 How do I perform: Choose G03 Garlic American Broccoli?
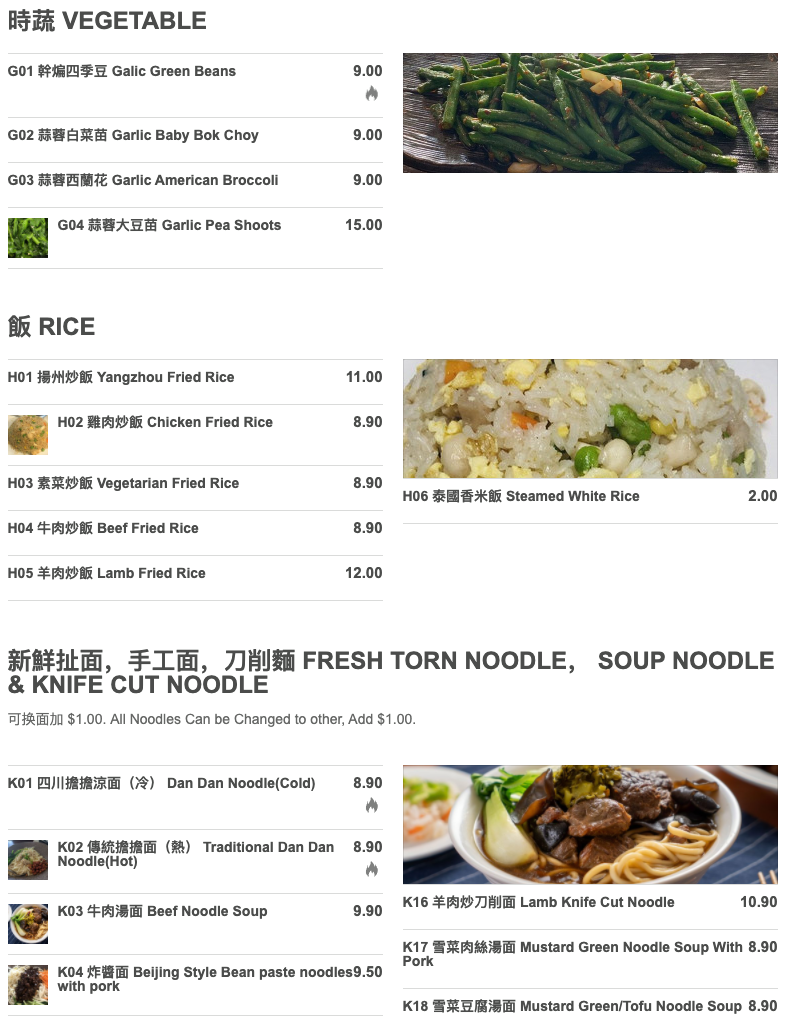coord(143,181)
